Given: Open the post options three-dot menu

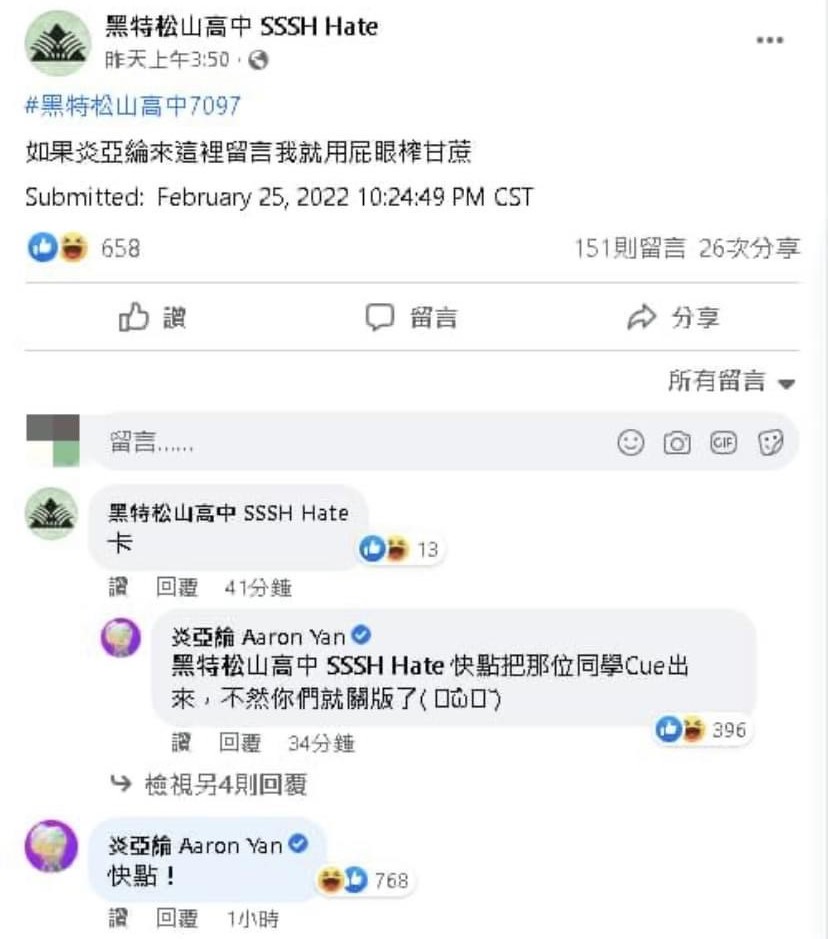Looking at the screenshot, I should (x=769, y=41).
